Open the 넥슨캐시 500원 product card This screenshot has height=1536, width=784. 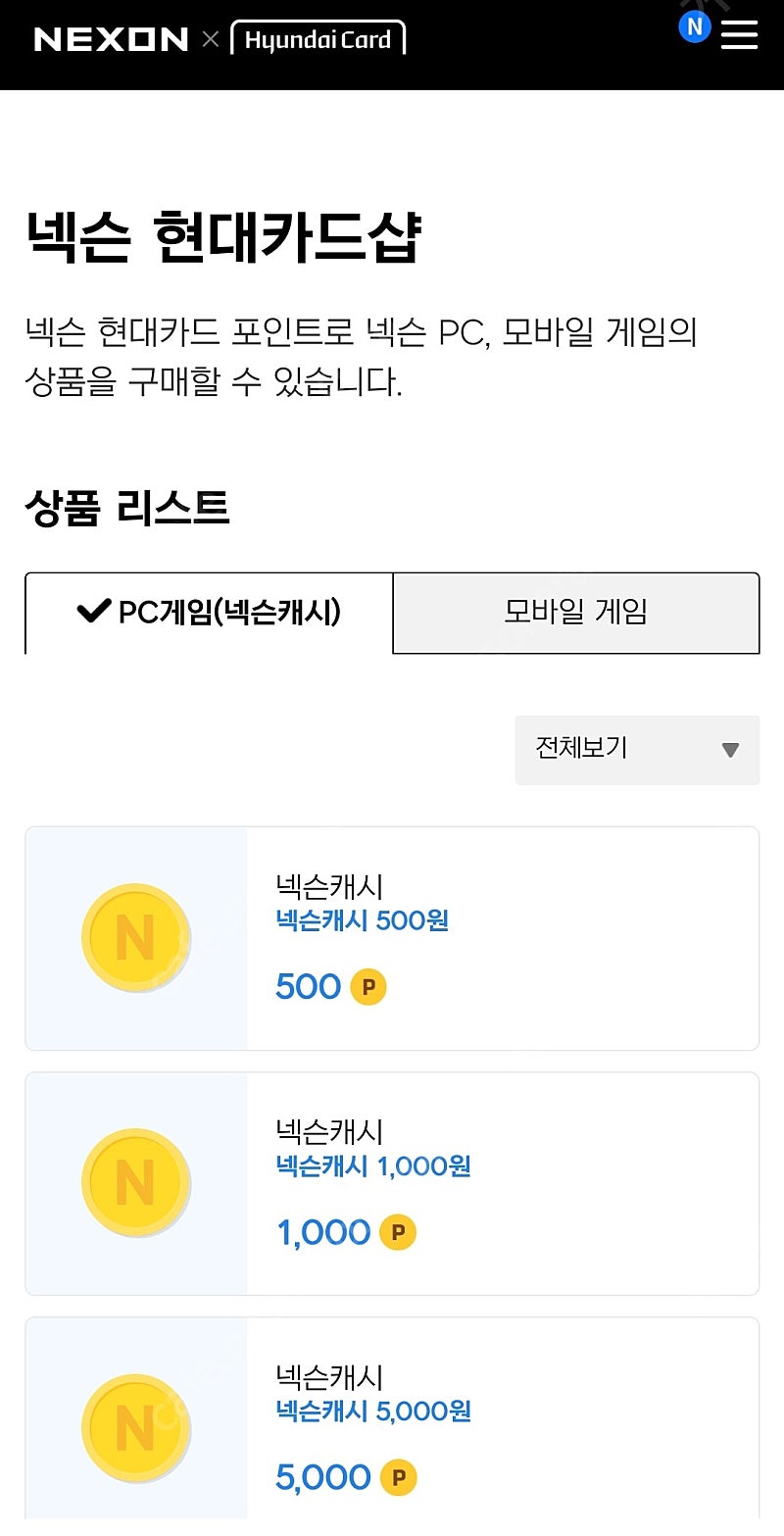[x=392, y=938]
